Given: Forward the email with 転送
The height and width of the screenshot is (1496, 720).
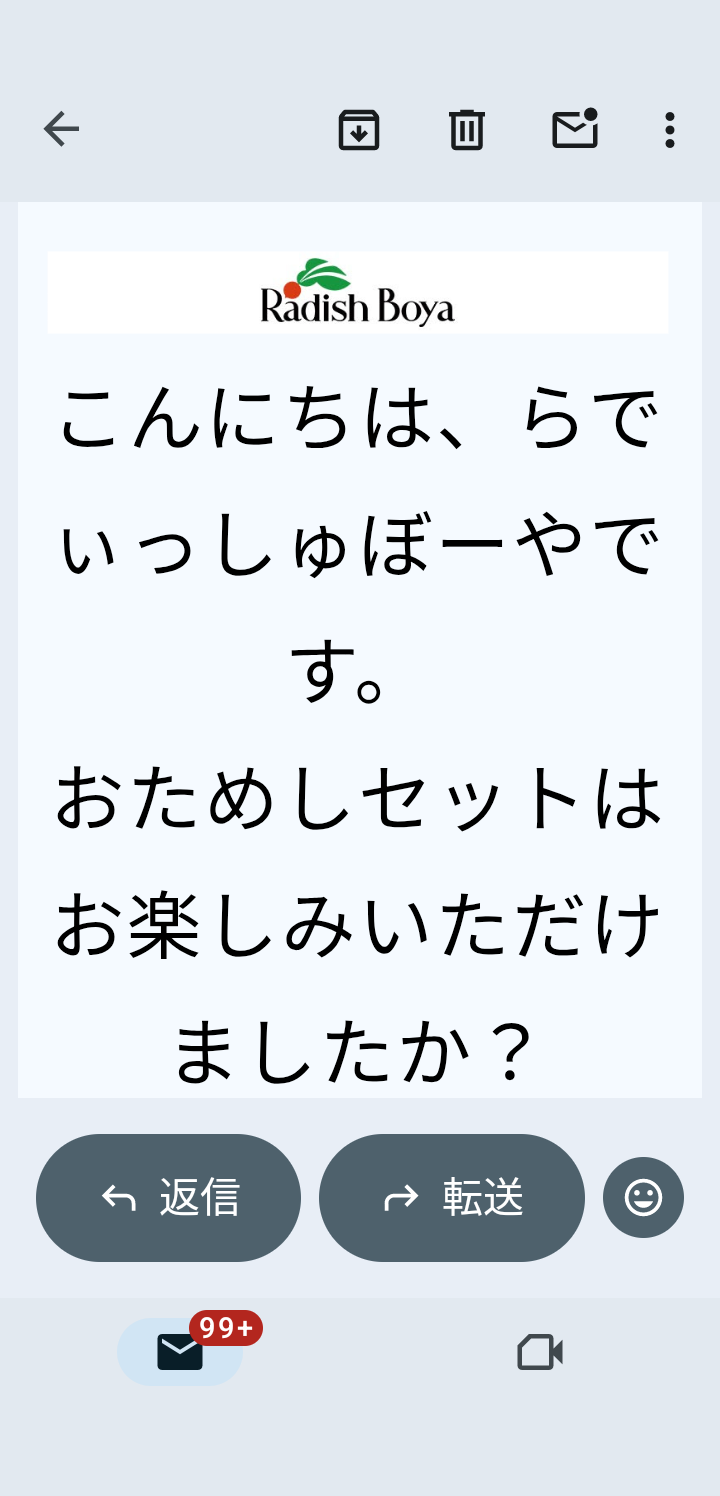Looking at the screenshot, I should [x=451, y=1197].
